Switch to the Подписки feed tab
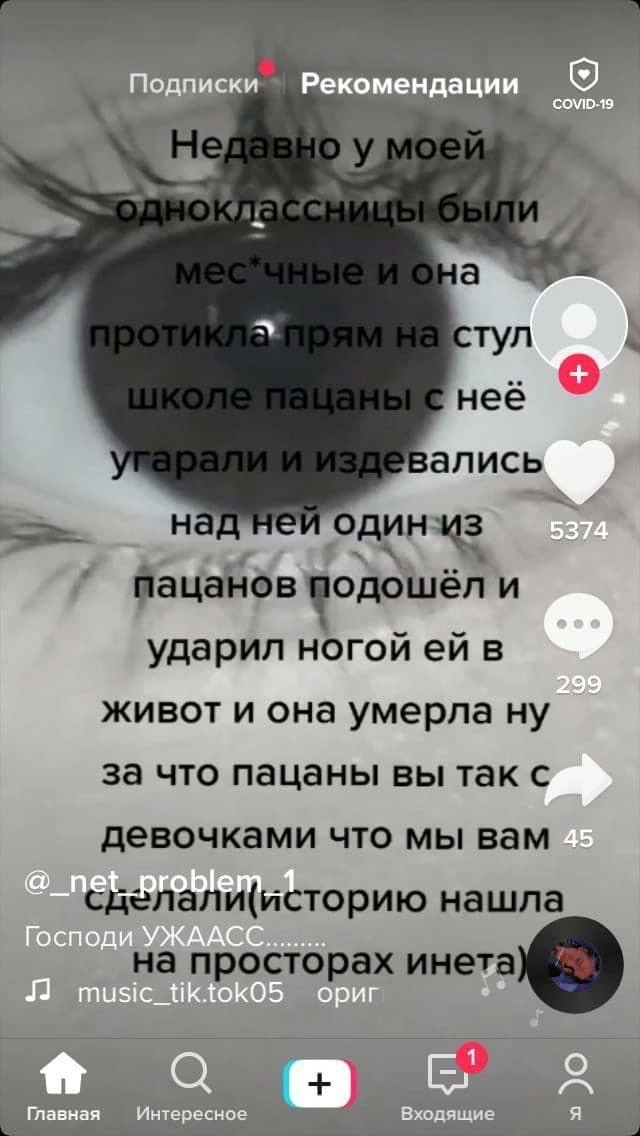 [x=194, y=85]
